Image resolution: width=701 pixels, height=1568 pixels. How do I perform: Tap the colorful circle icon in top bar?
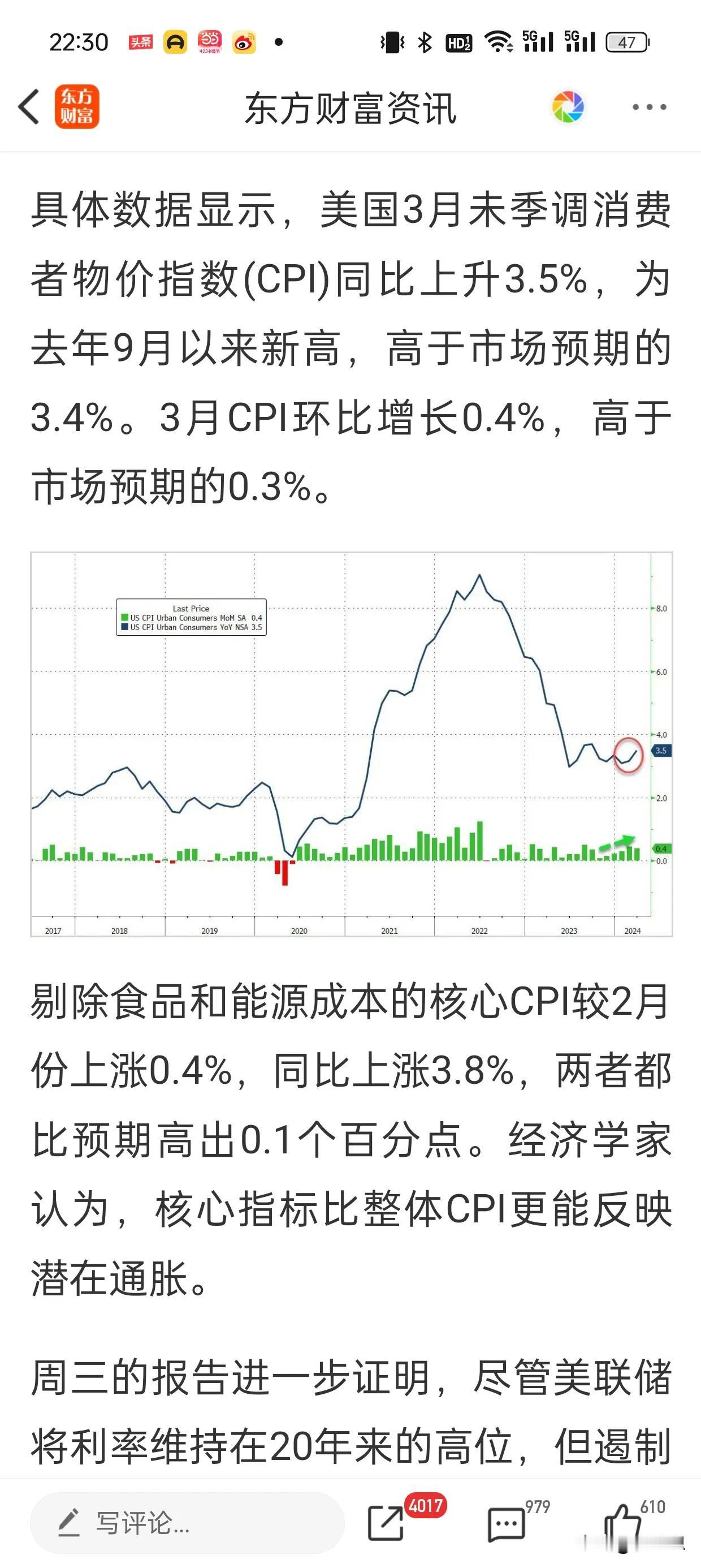pyautogui.click(x=568, y=106)
